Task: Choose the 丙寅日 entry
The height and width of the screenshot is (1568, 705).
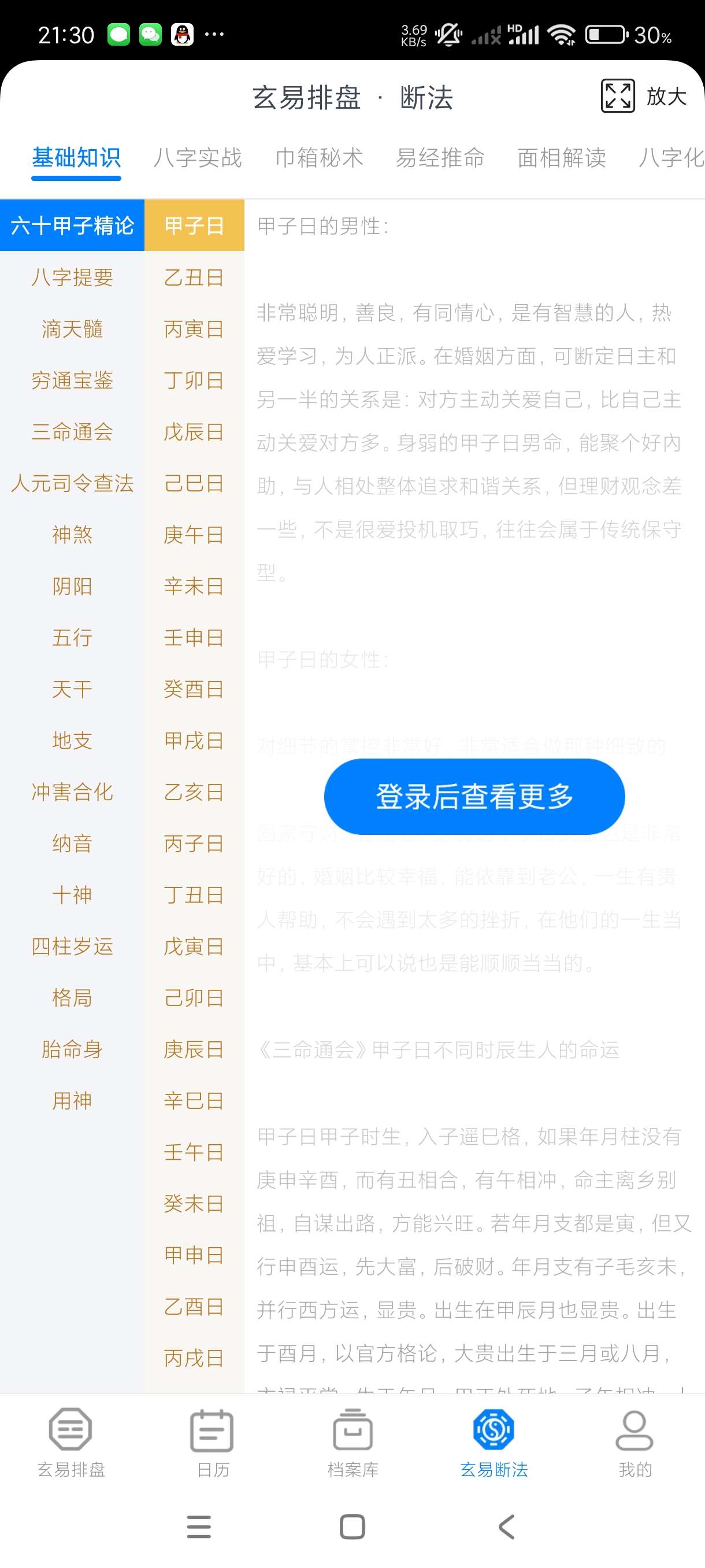Action: [x=194, y=330]
